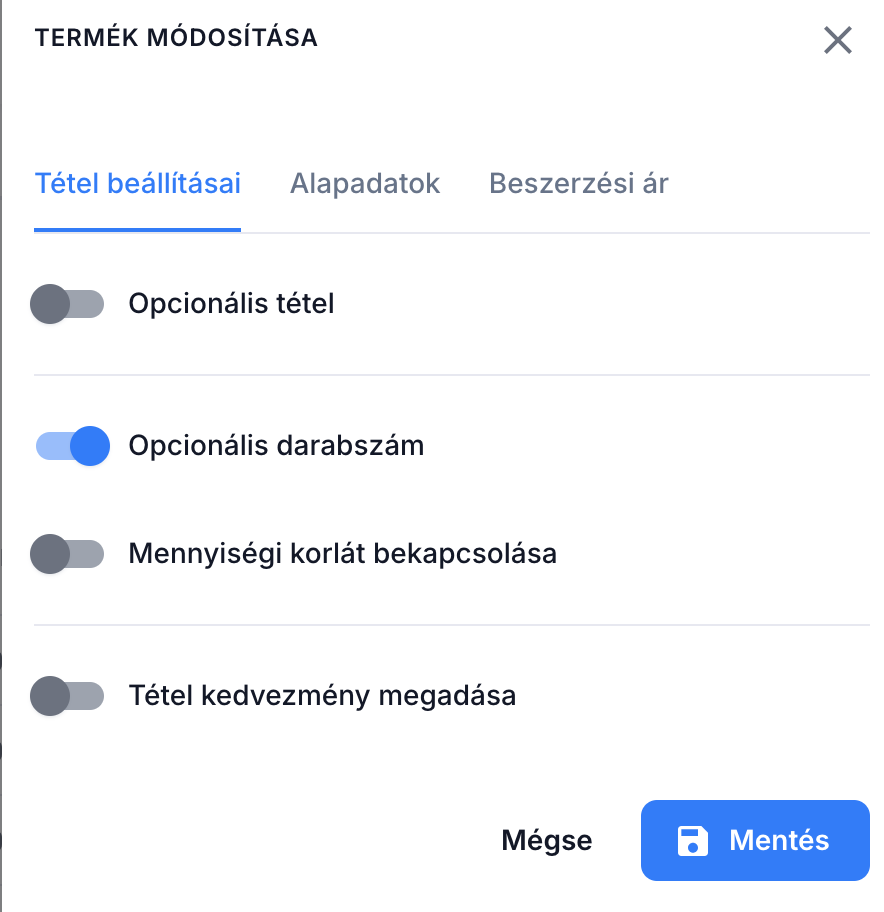Open the Beszerzési ár tab

(x=578, y=184)
